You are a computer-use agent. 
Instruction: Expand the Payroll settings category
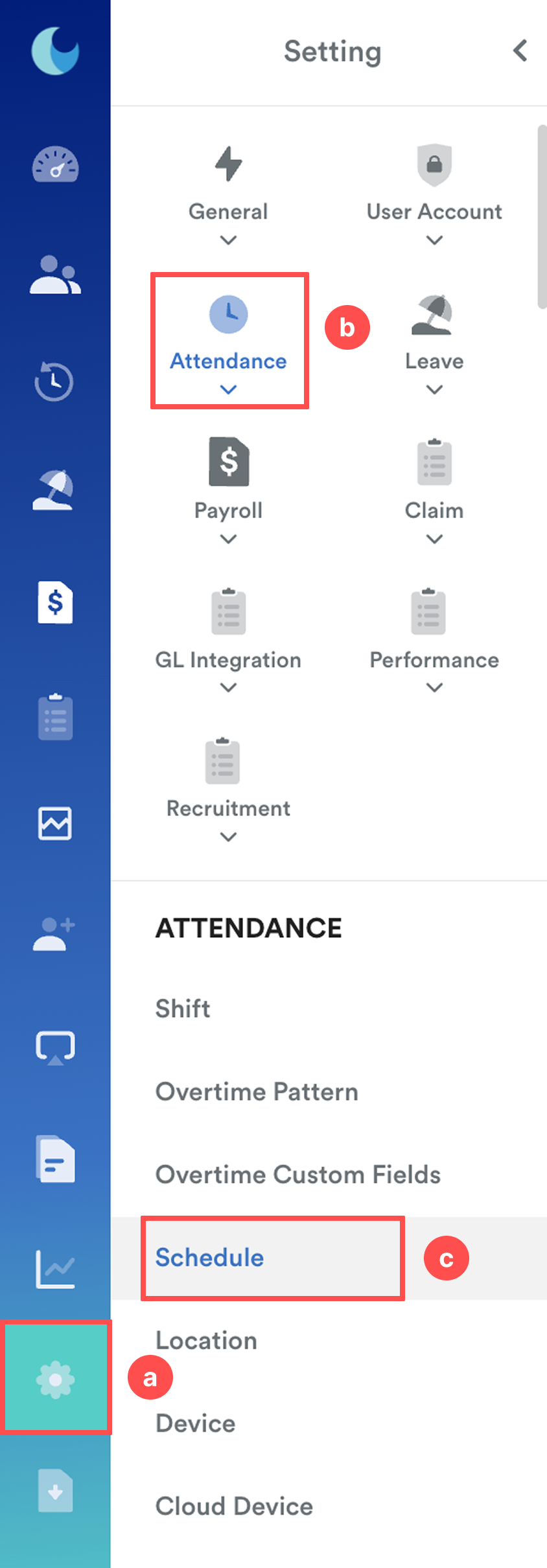point(228,492)
